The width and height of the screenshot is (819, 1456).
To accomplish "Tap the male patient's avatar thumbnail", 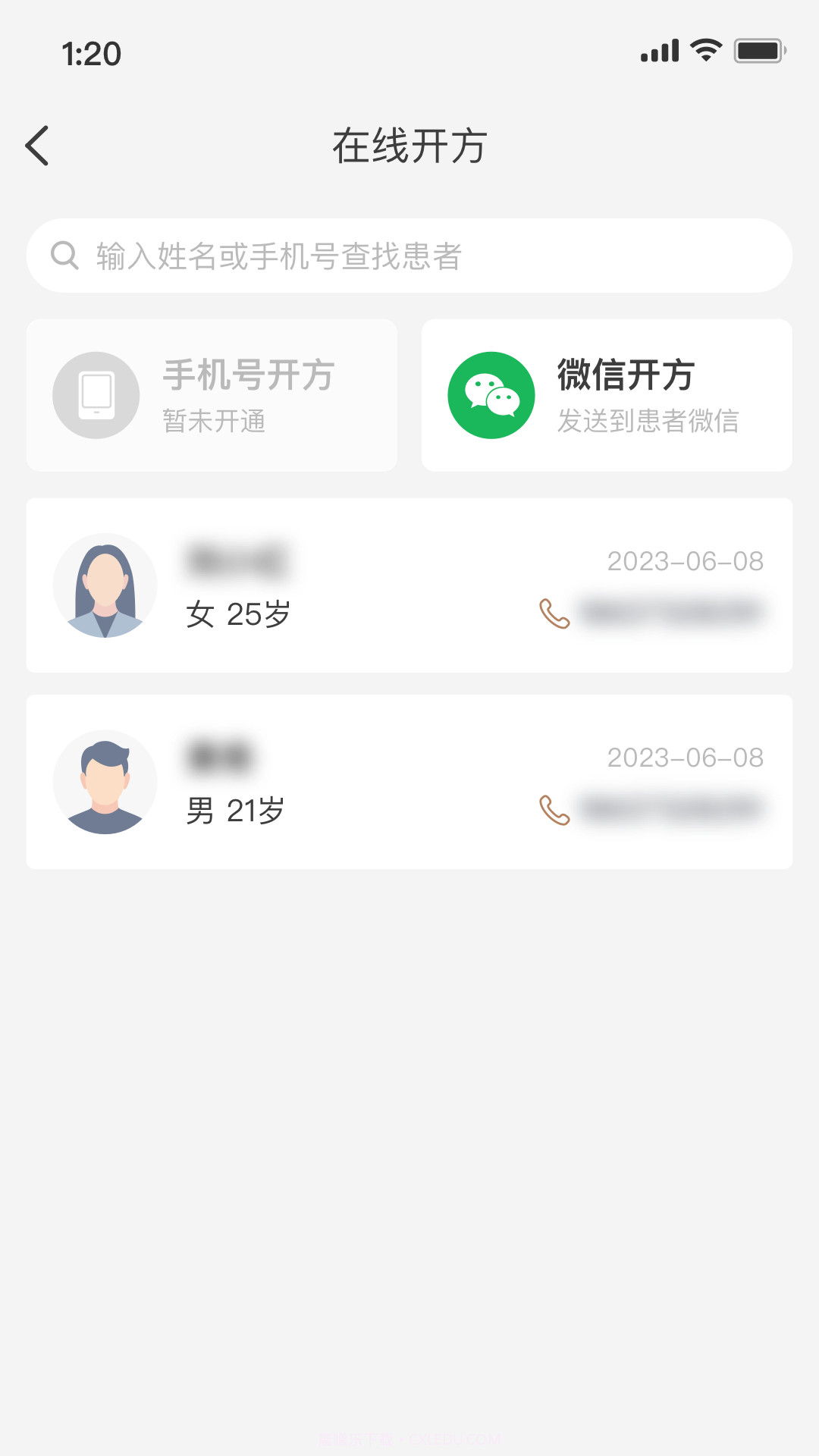I will pos(105,782).
